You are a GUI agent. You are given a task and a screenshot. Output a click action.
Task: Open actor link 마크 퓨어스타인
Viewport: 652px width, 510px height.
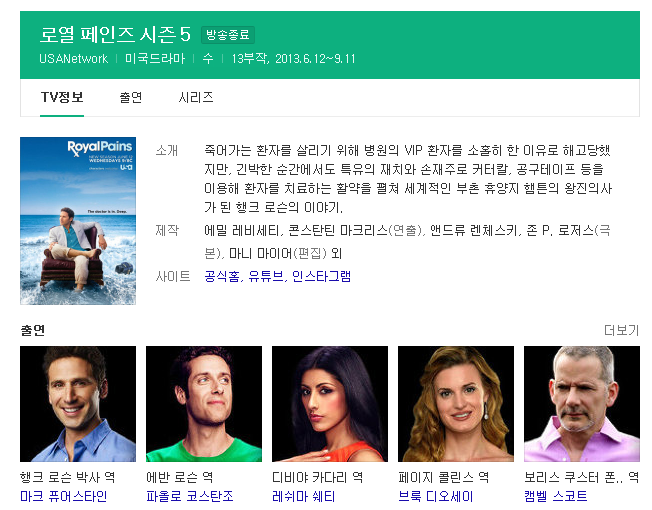63,496
